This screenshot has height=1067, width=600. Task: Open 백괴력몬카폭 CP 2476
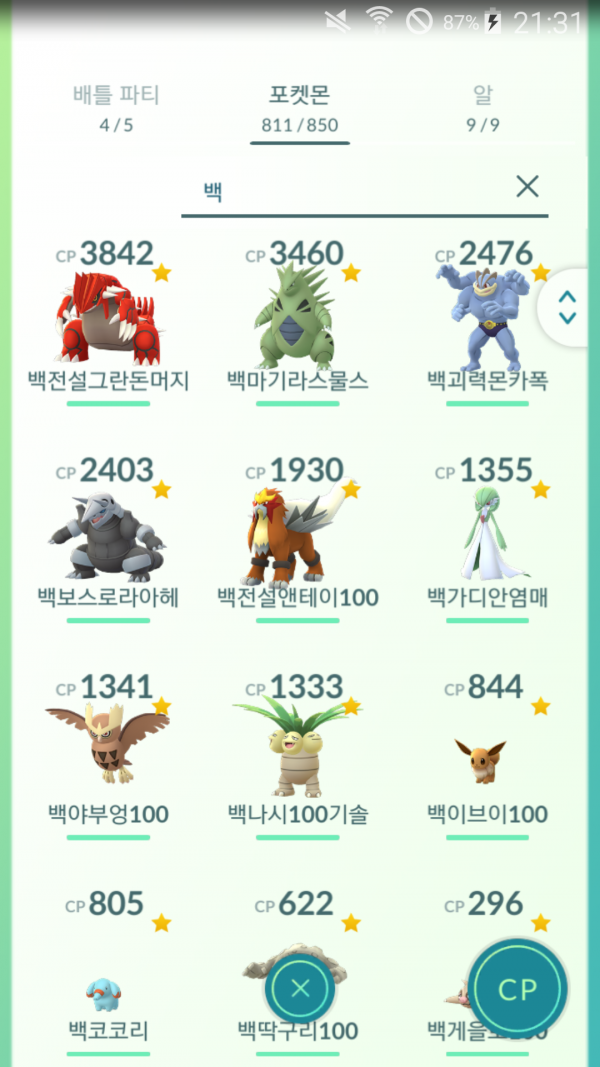[487, 320]
